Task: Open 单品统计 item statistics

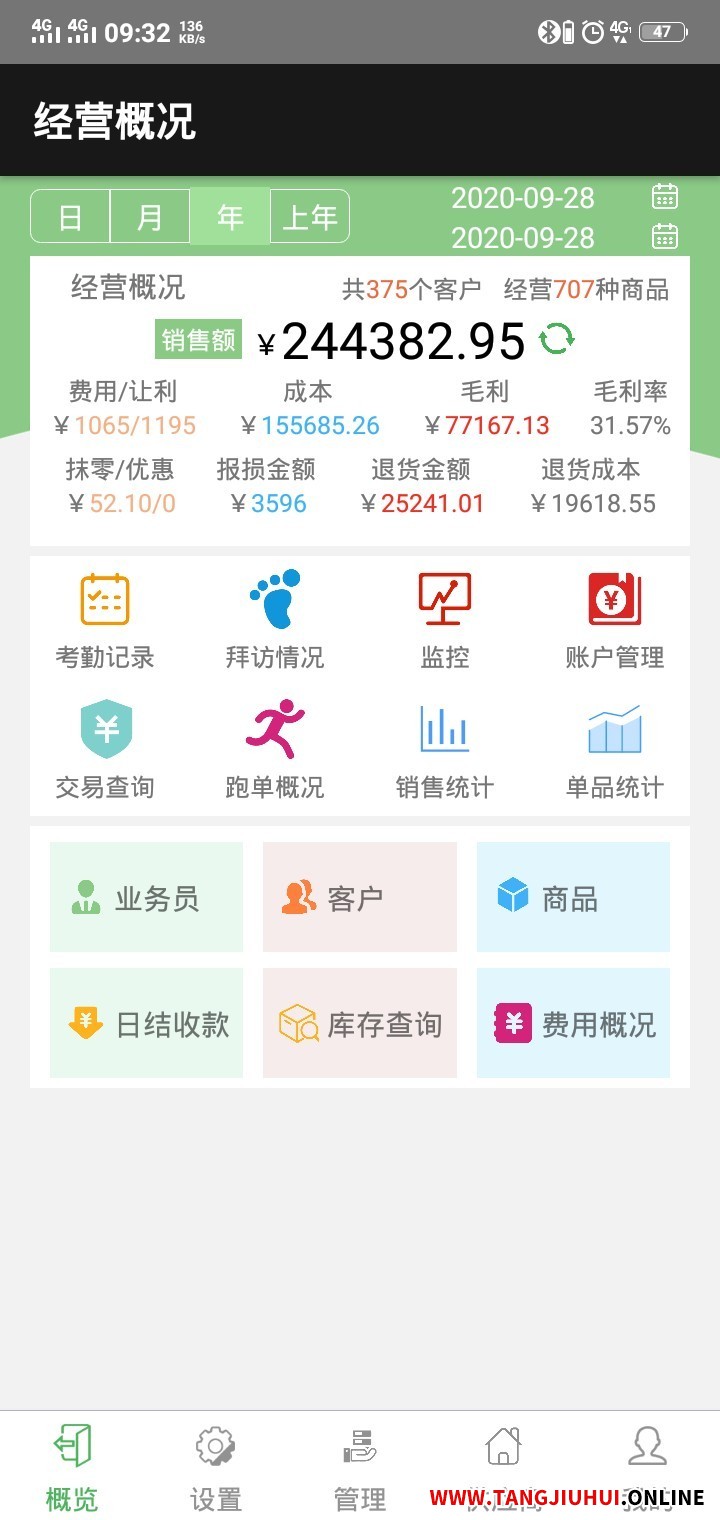Action: (615, 750)
